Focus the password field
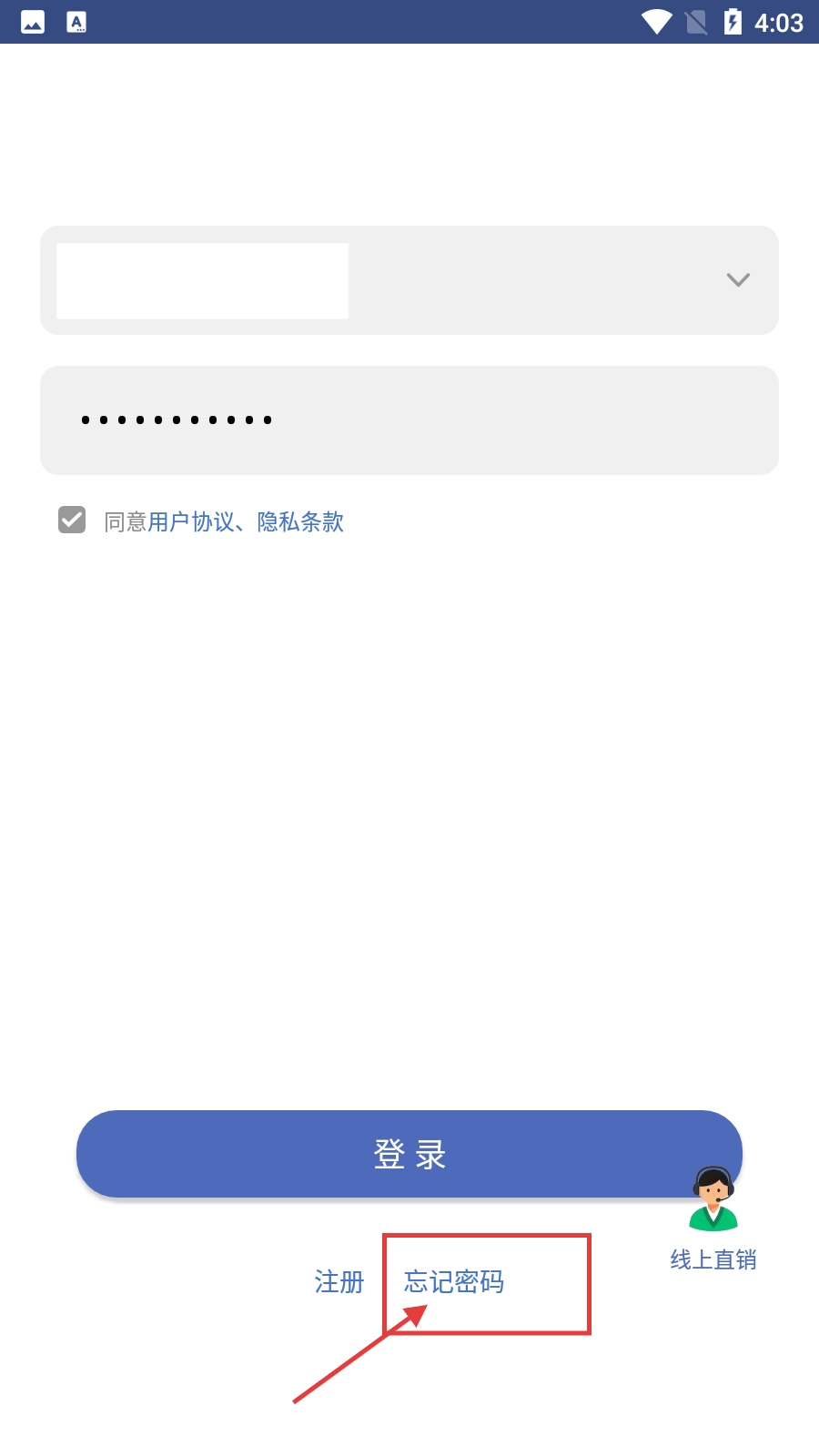Viewport: 819px width, 1456px height. (409, 420)
